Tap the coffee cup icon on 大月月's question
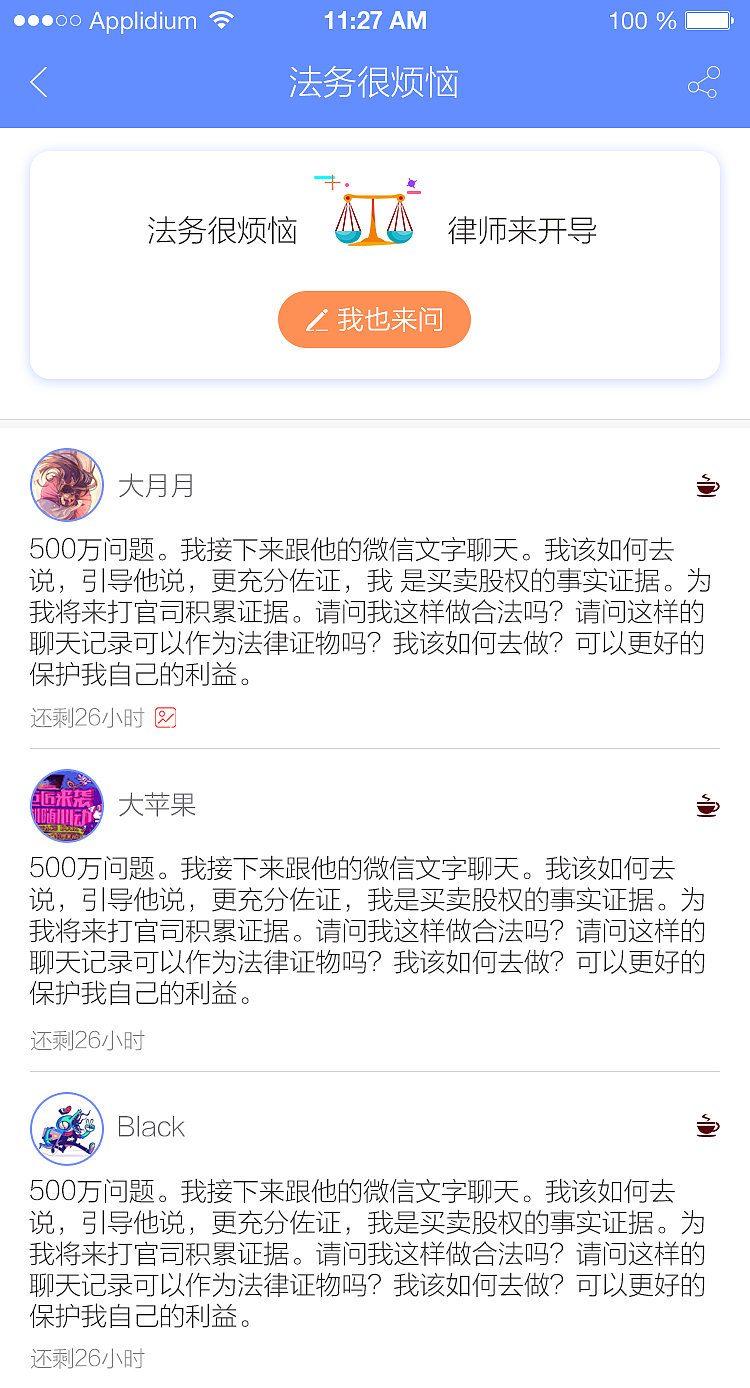The image size is (750, 1388). click(707, 485)
